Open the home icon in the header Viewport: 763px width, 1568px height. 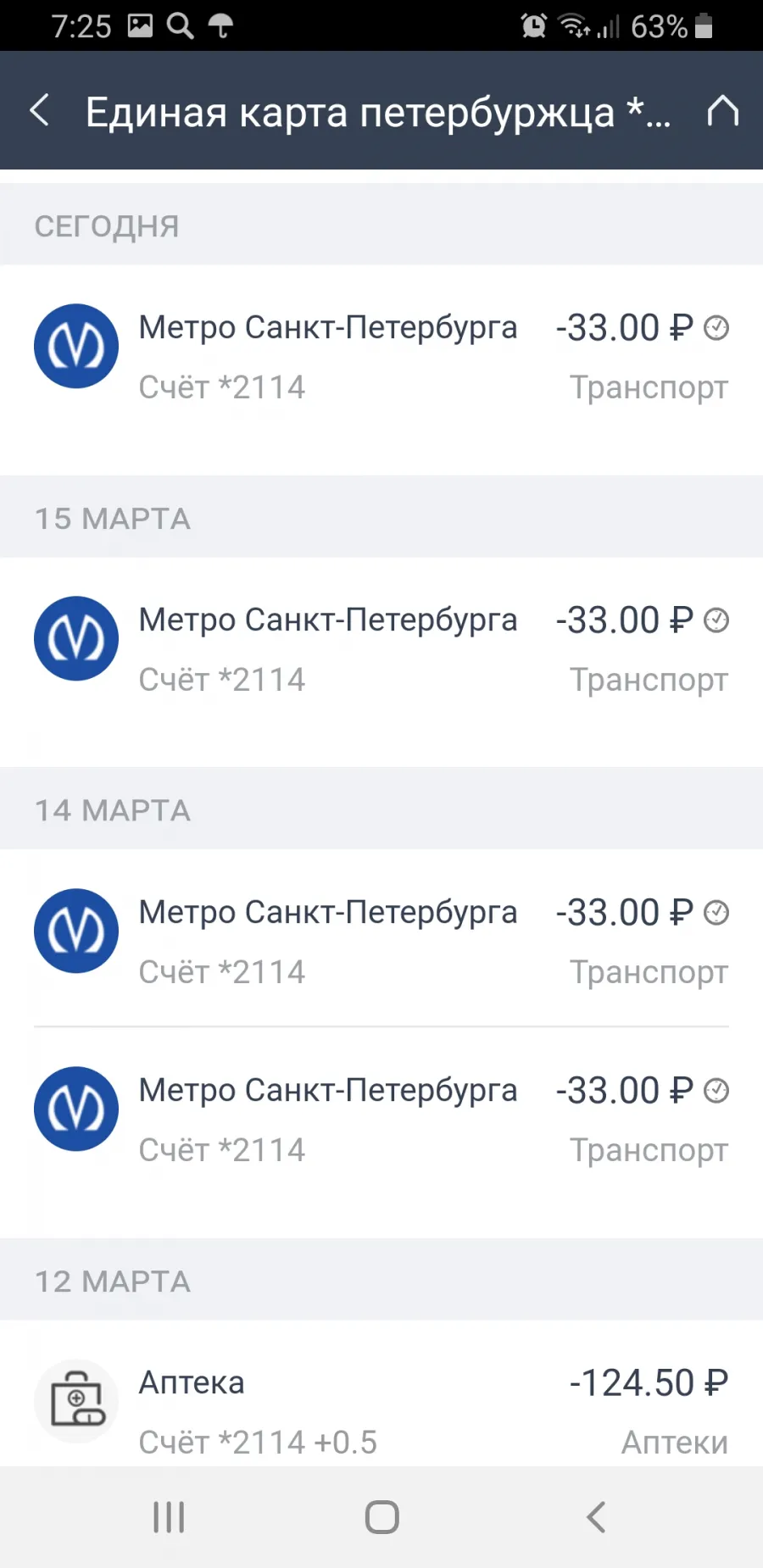722,111
